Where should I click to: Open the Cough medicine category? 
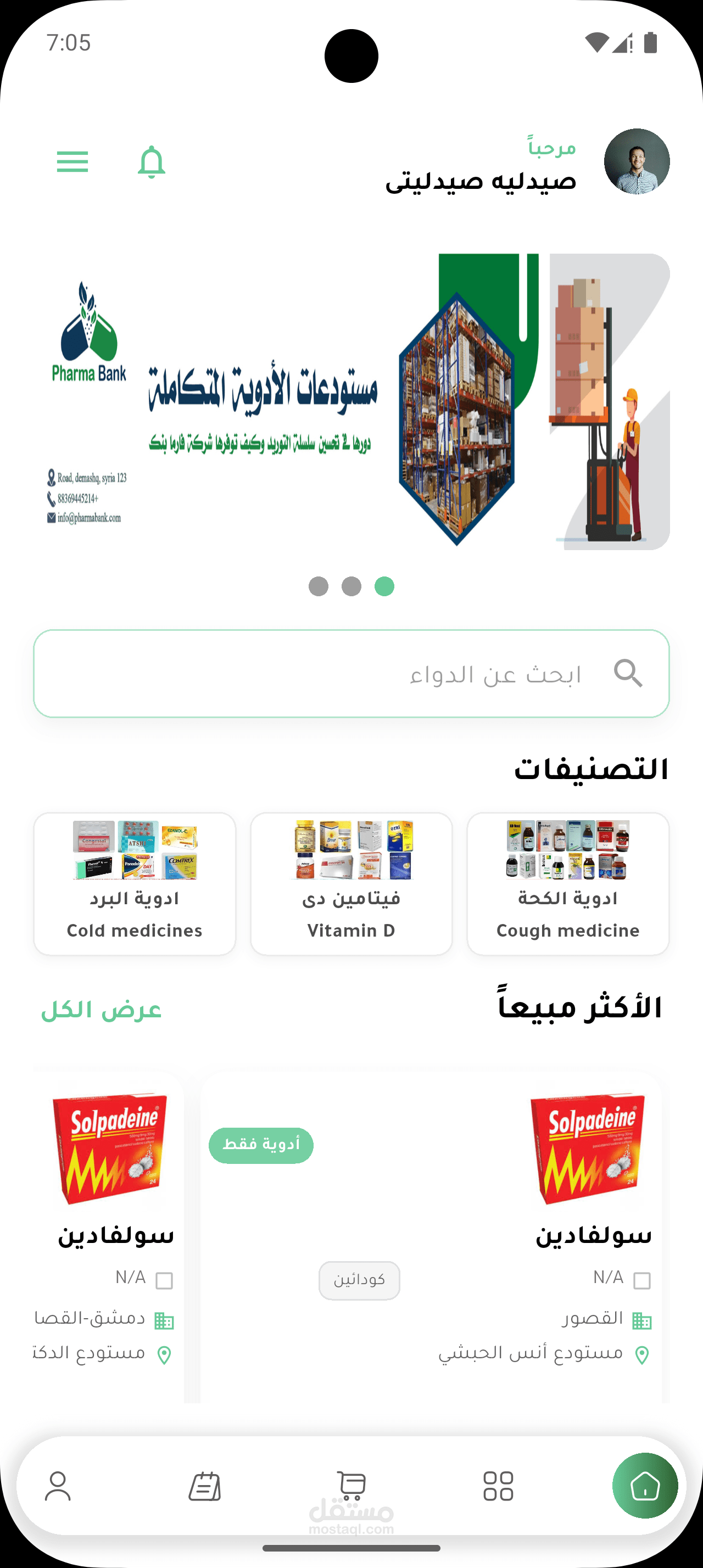coord(567,883)
